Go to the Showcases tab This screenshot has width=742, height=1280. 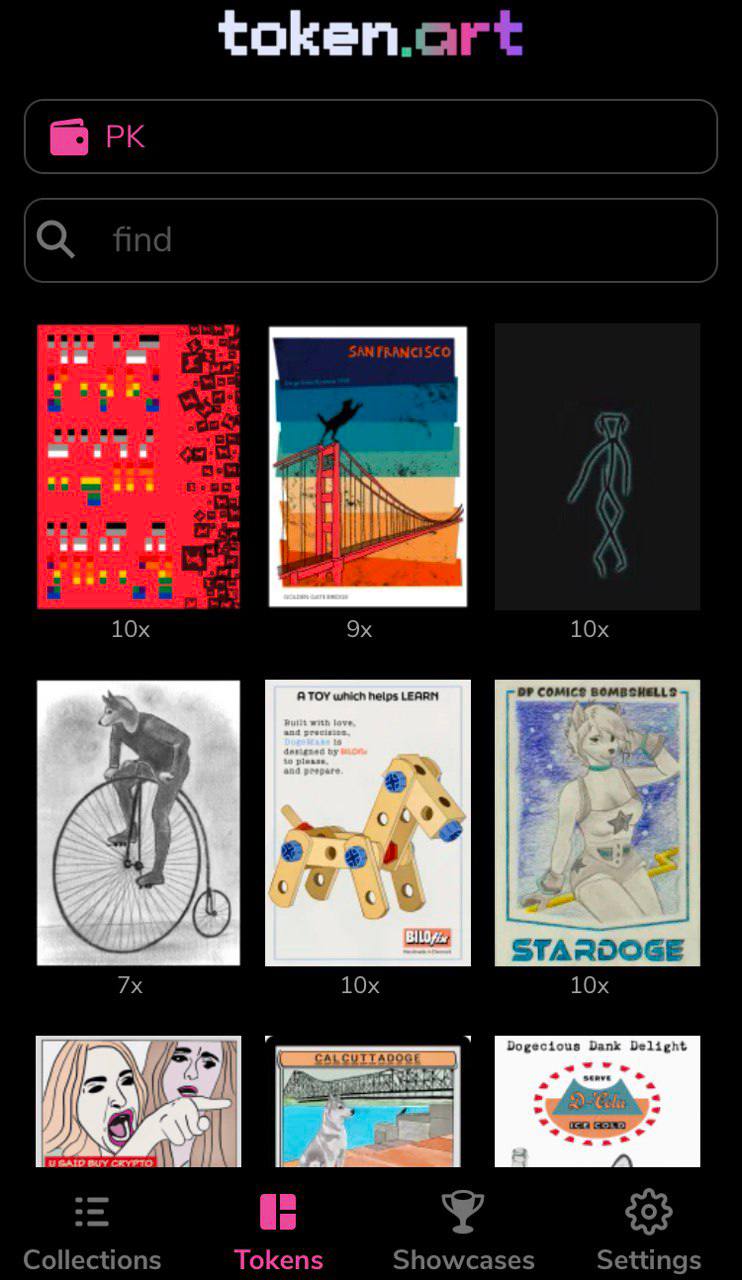click(463, 1231)
